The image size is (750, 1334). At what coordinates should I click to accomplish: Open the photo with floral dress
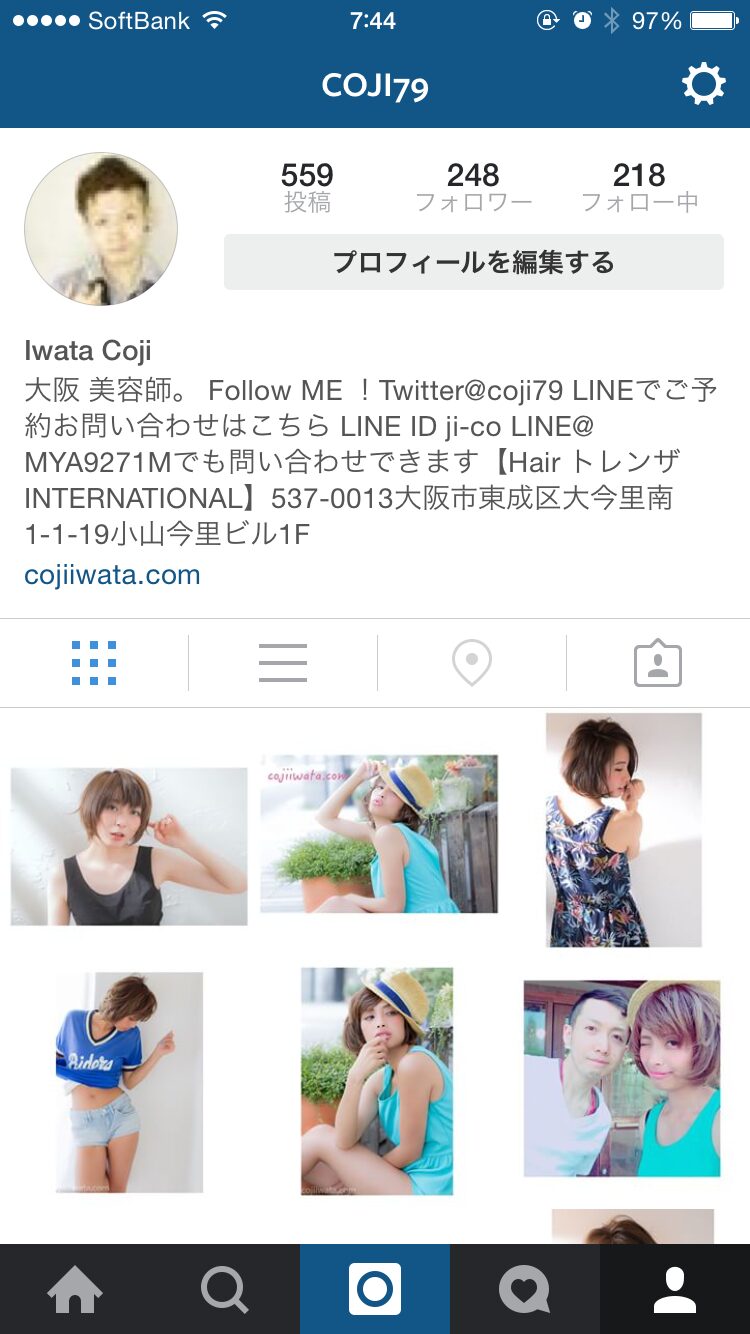624,830
